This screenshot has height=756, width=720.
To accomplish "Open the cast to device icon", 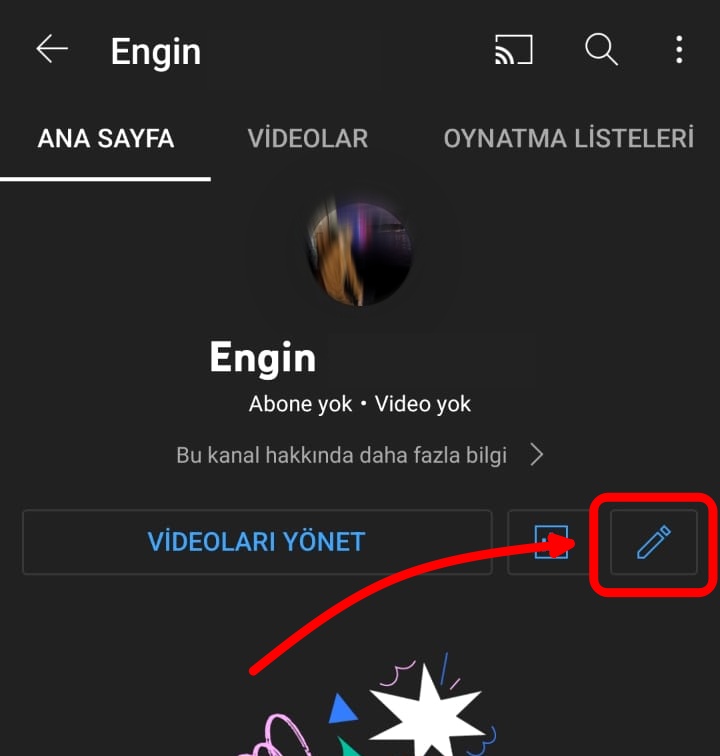I will (x=513, y=50).
